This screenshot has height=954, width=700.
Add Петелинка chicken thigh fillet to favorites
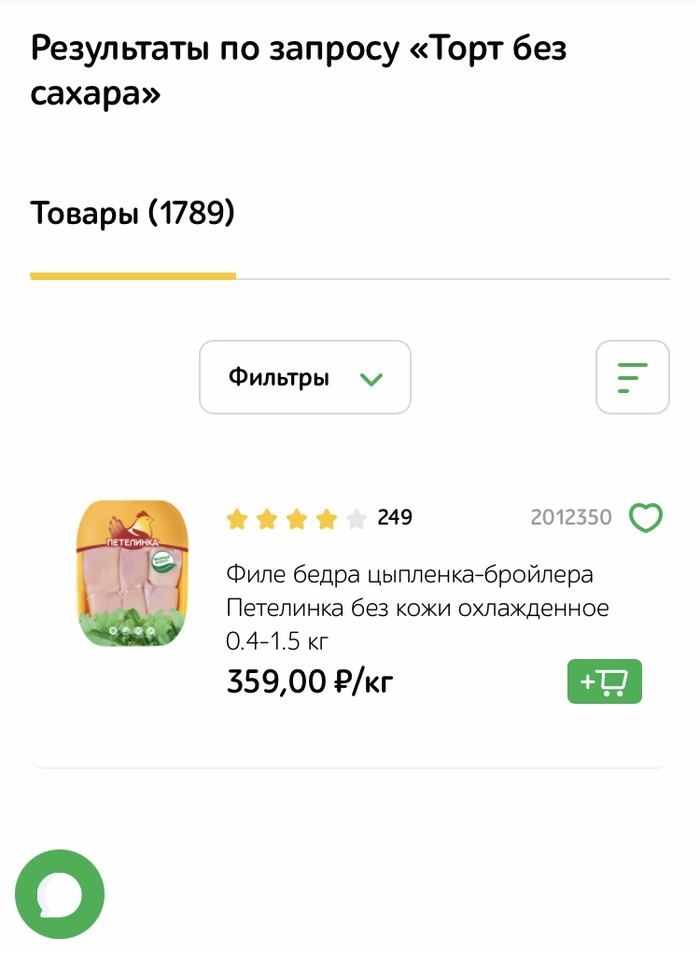[646, 518]
